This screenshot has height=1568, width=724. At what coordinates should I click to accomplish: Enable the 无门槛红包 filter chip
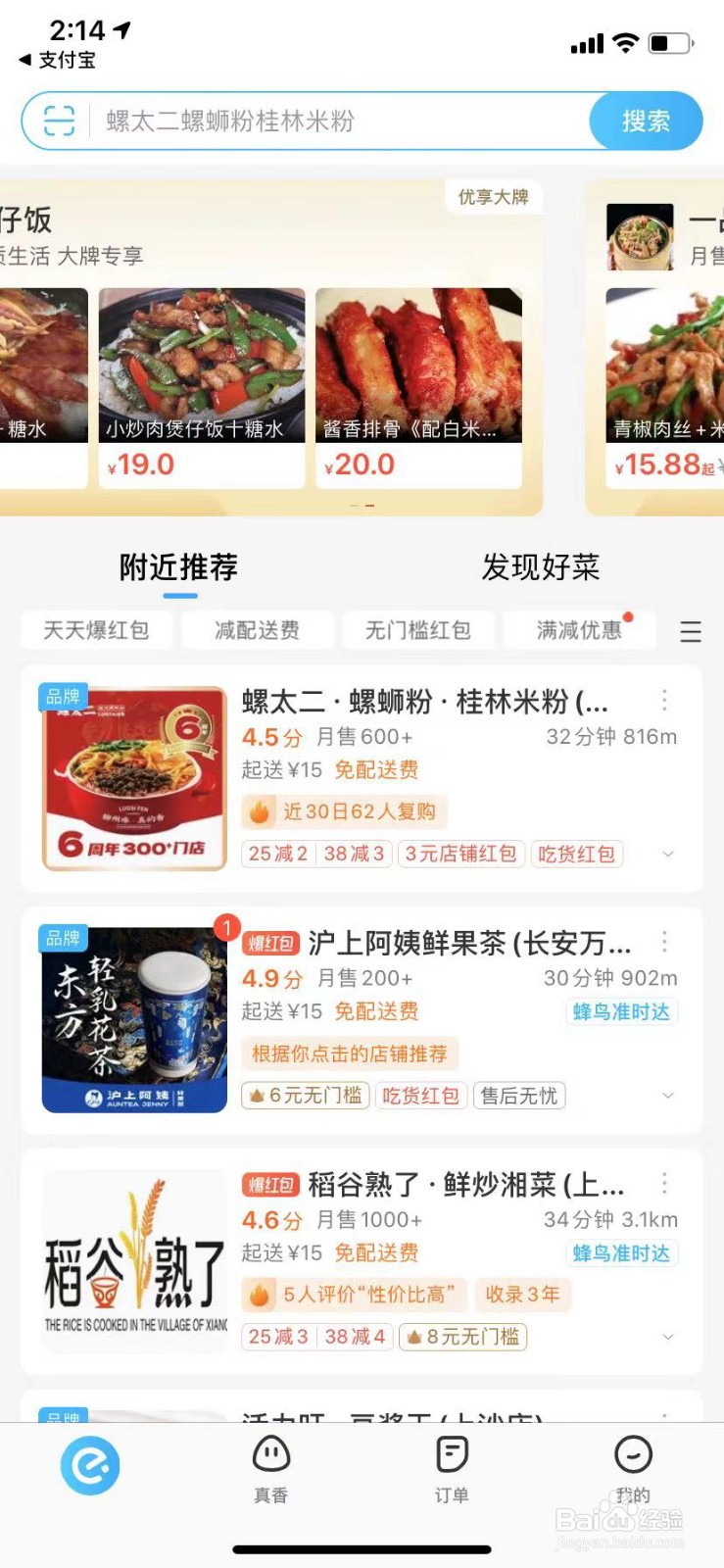point(418,630)
